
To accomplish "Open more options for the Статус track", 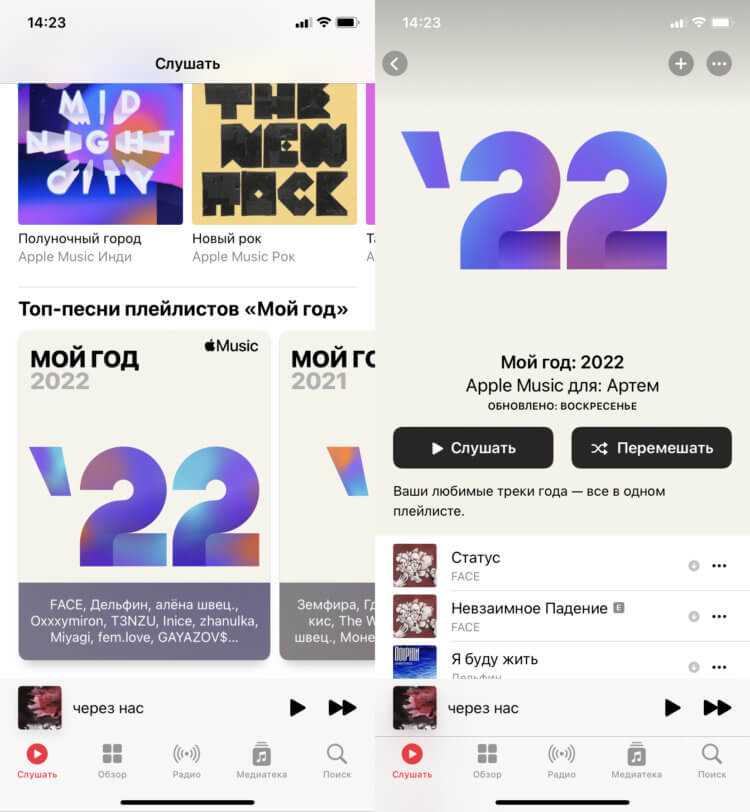I will pyautogui.click(x=718, y=566).
